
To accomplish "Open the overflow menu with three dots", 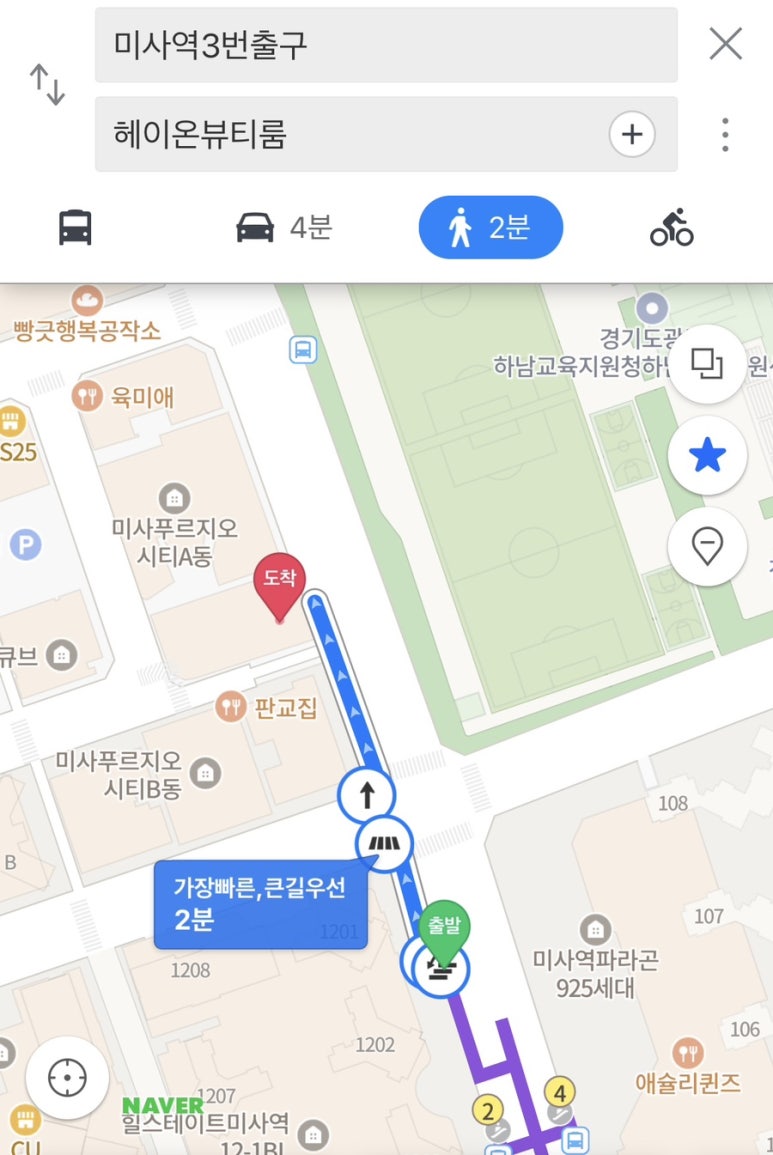I will [x=725, y=134].
